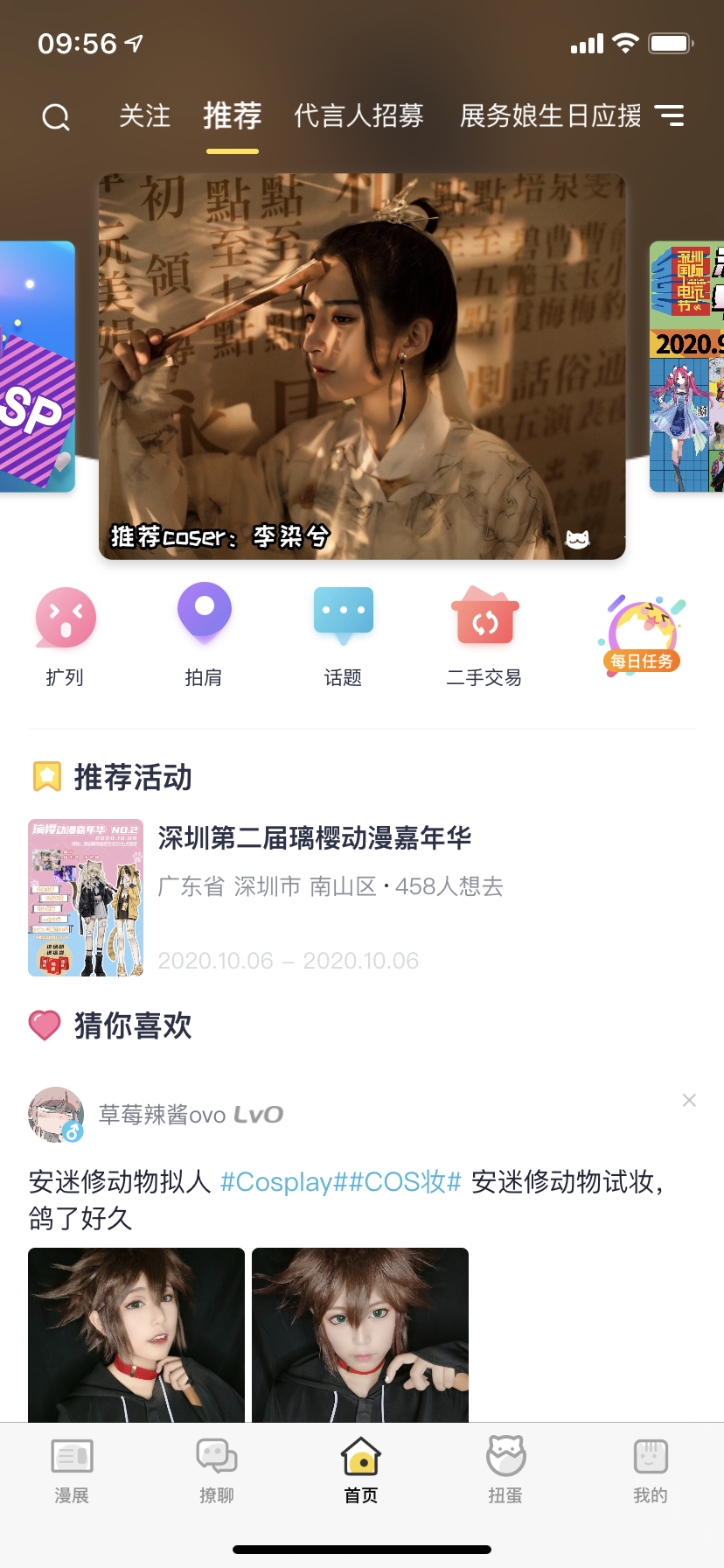
Task: Open 二手交易 marketplace
Action: [484, 633]
